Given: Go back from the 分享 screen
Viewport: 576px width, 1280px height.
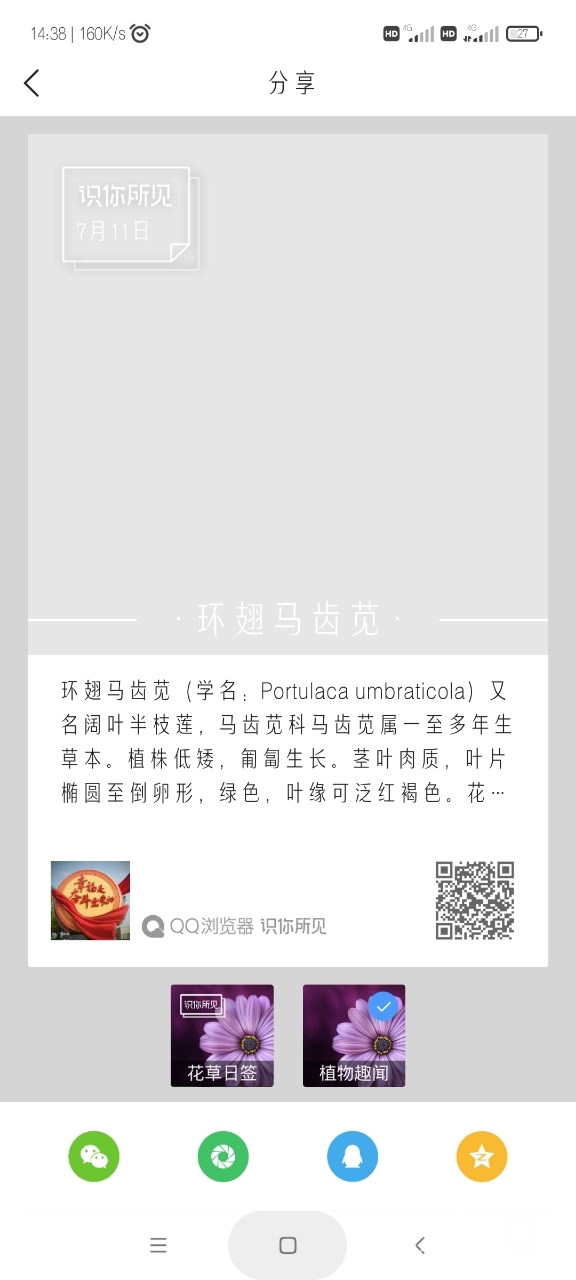Looking at the screenshot, I should coord(32,83).
